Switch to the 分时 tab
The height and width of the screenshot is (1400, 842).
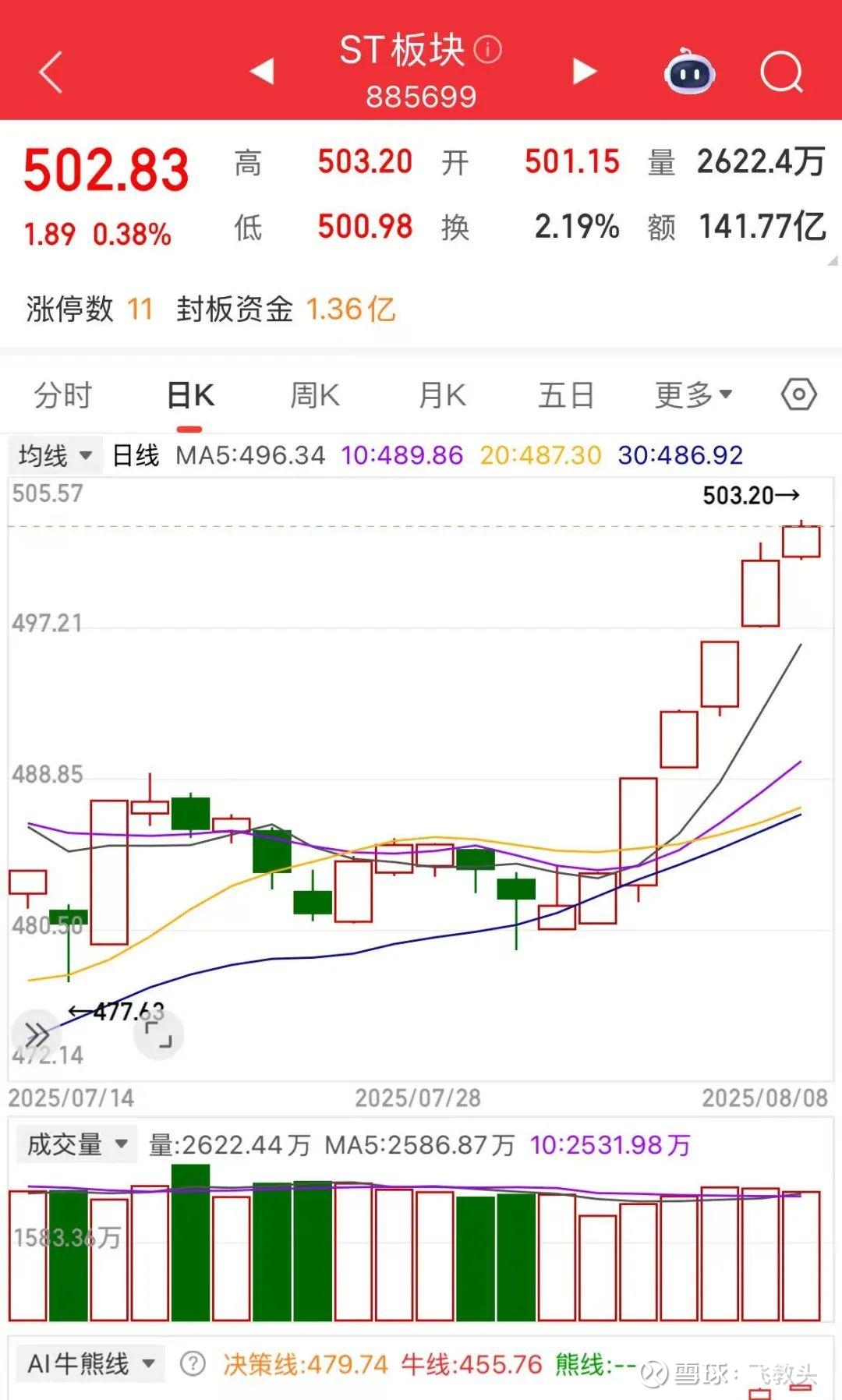point(63,395)
